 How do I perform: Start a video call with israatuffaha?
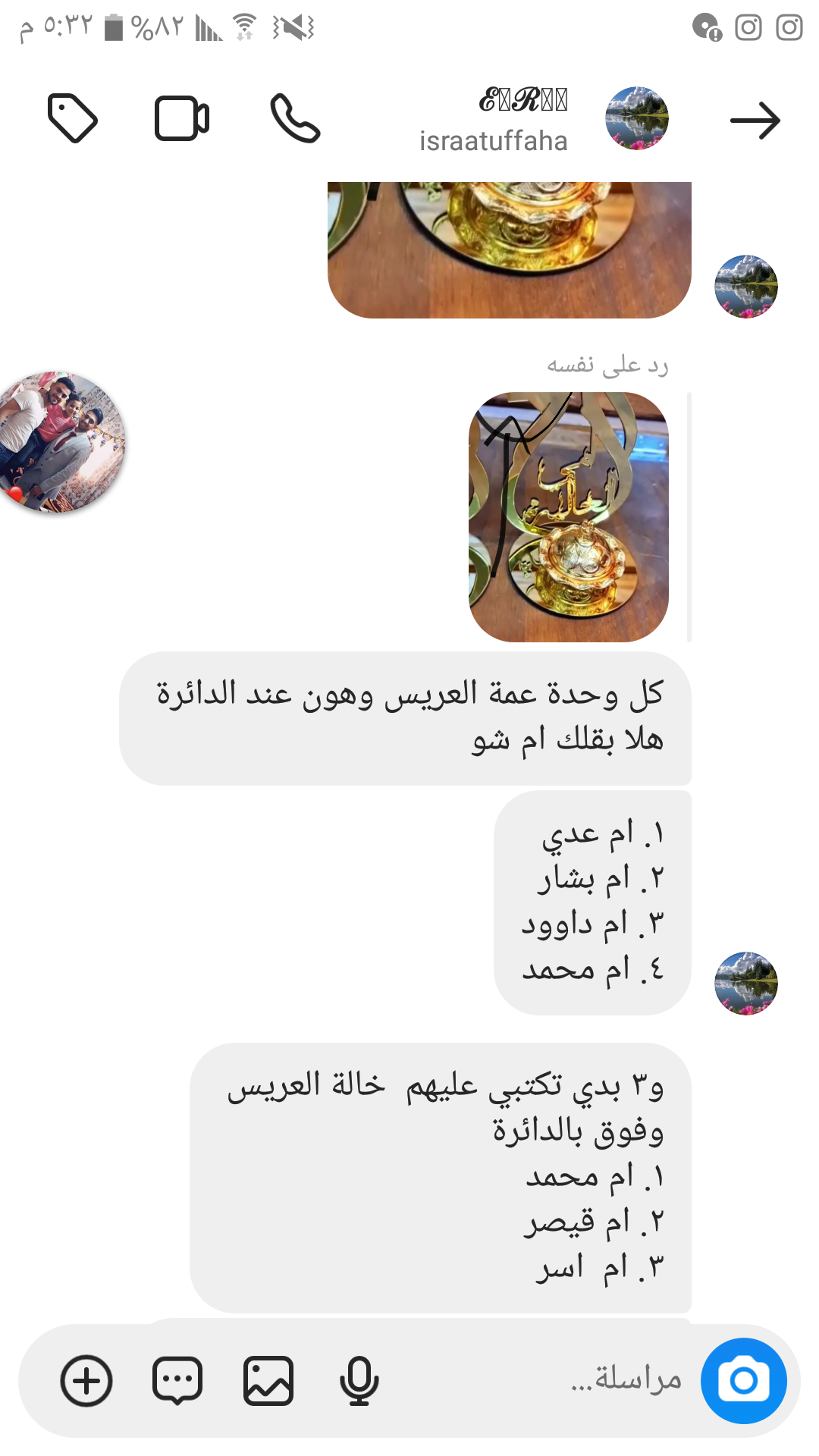[182, 119]
